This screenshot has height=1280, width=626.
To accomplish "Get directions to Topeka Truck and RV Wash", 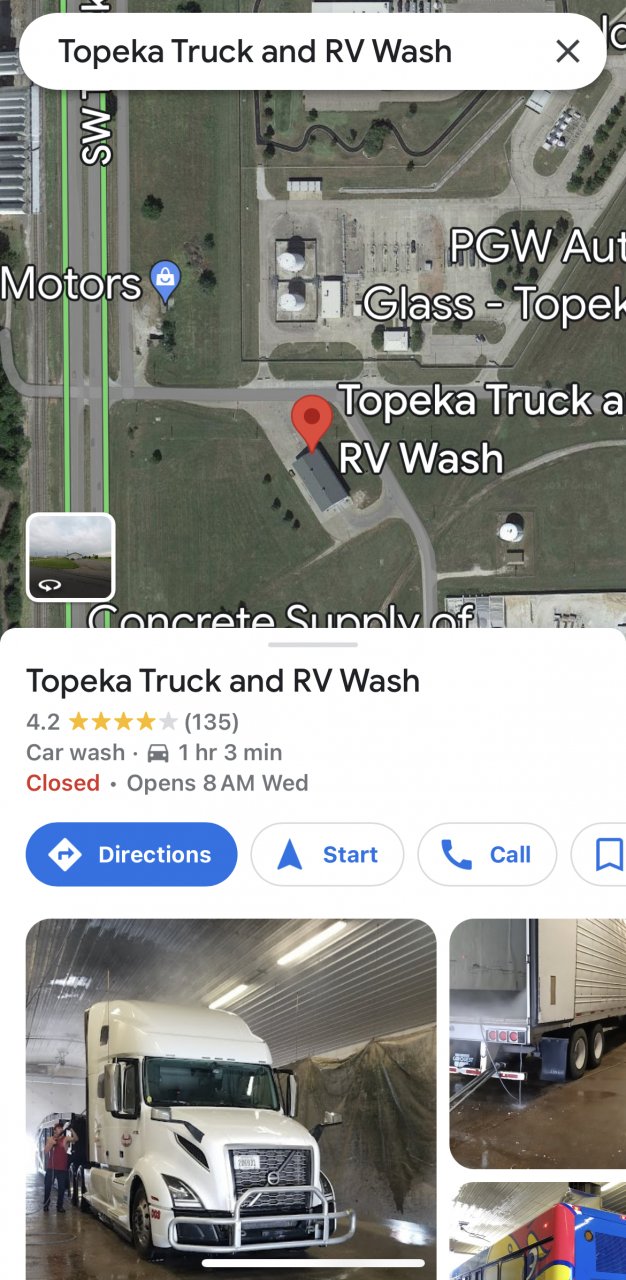I will click(131, 854).
